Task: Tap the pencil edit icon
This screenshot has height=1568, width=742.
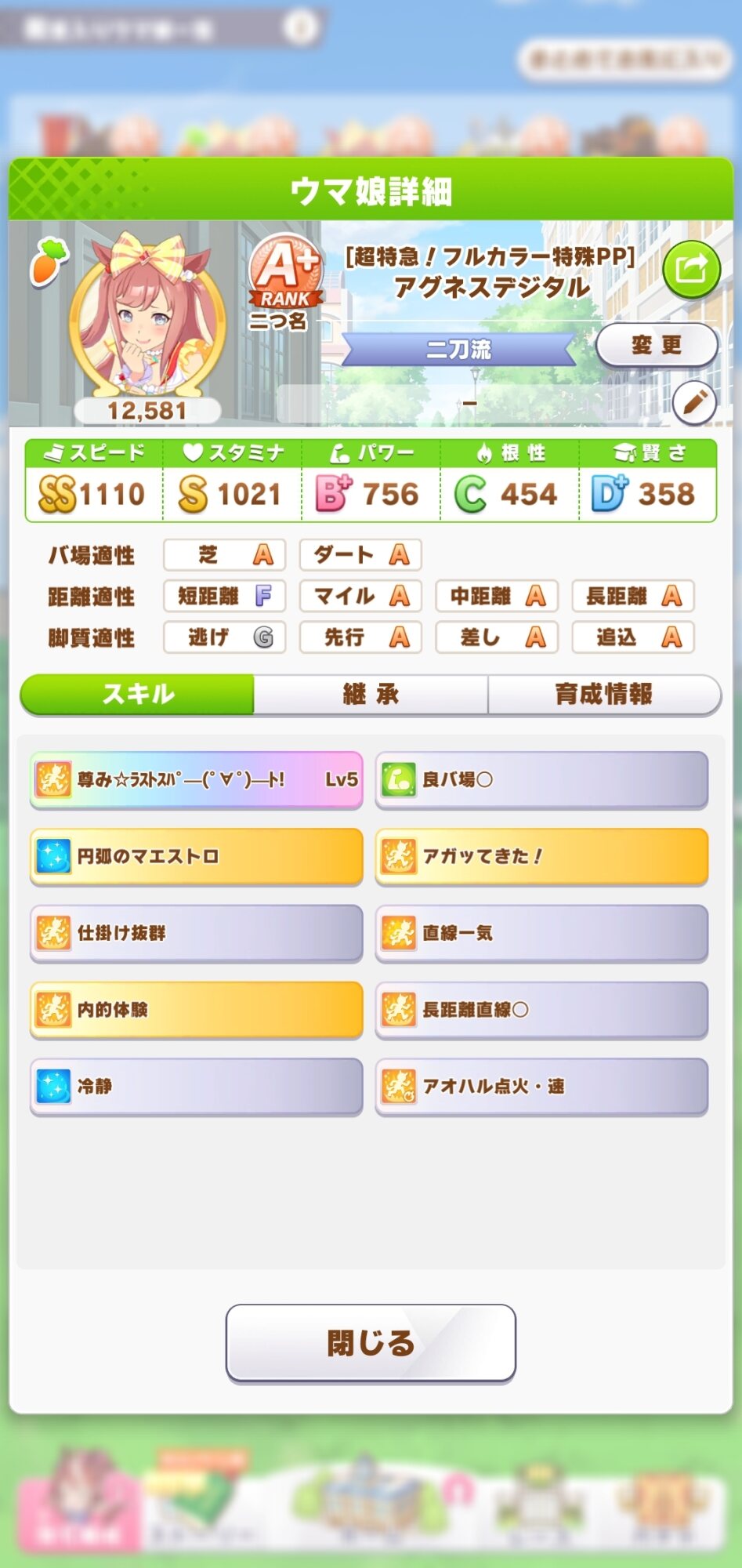Action: pyautogui.click(x=693, y=403)
